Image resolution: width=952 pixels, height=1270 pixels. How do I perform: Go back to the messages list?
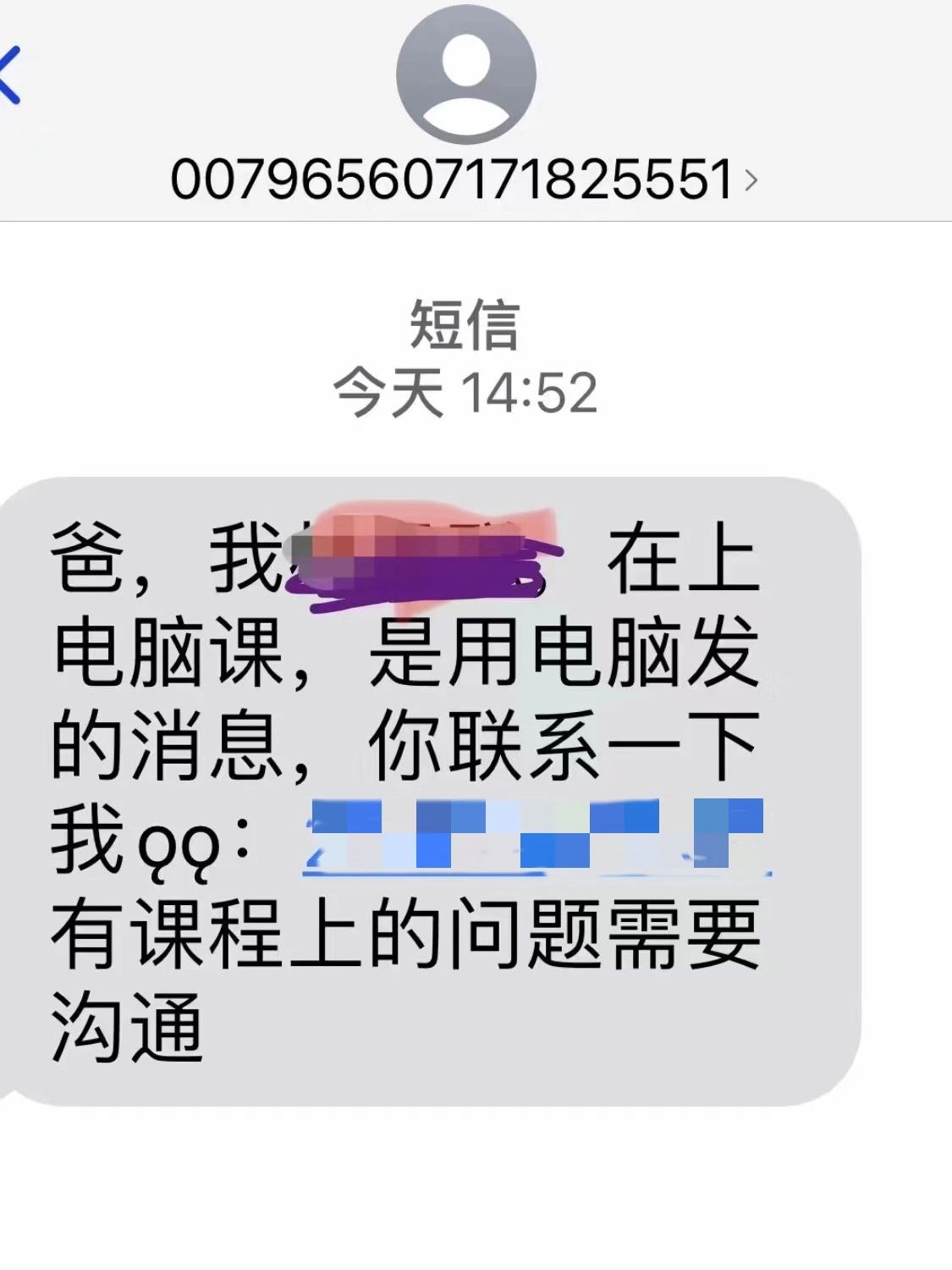click(x=10, y=76)
